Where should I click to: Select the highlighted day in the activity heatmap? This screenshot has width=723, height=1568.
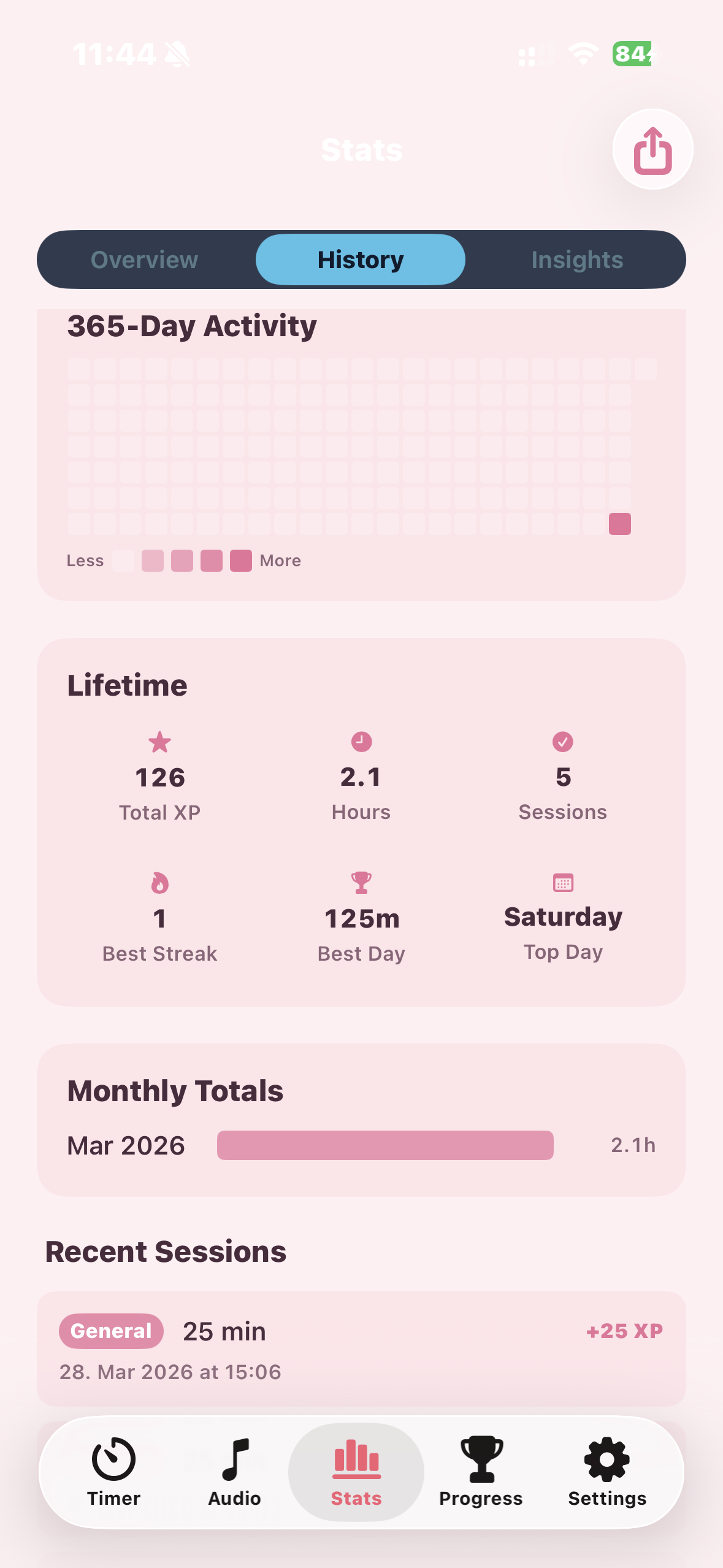(x=619, y=523)
